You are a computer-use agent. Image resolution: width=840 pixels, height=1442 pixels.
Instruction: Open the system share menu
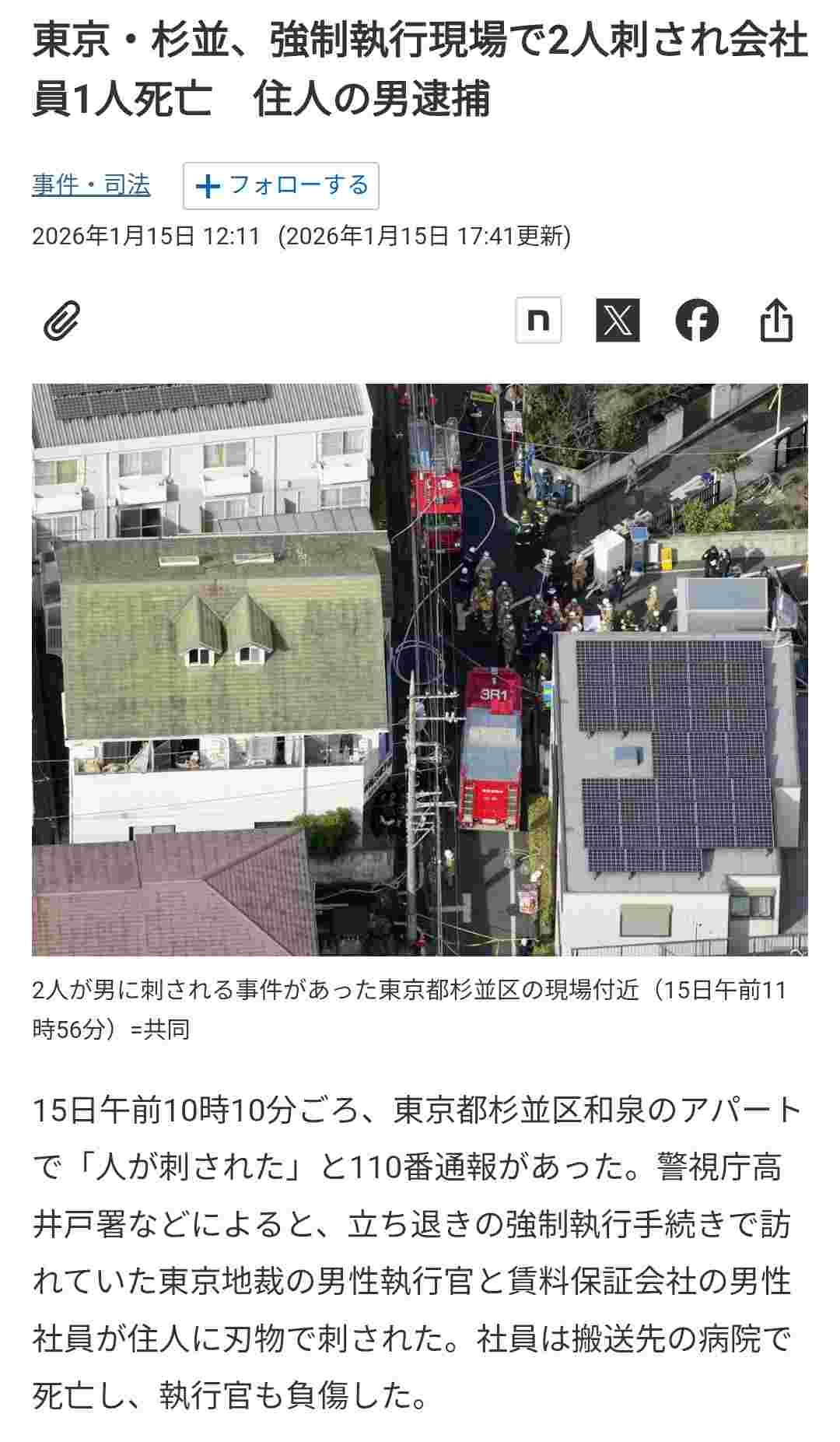[775, 320]
